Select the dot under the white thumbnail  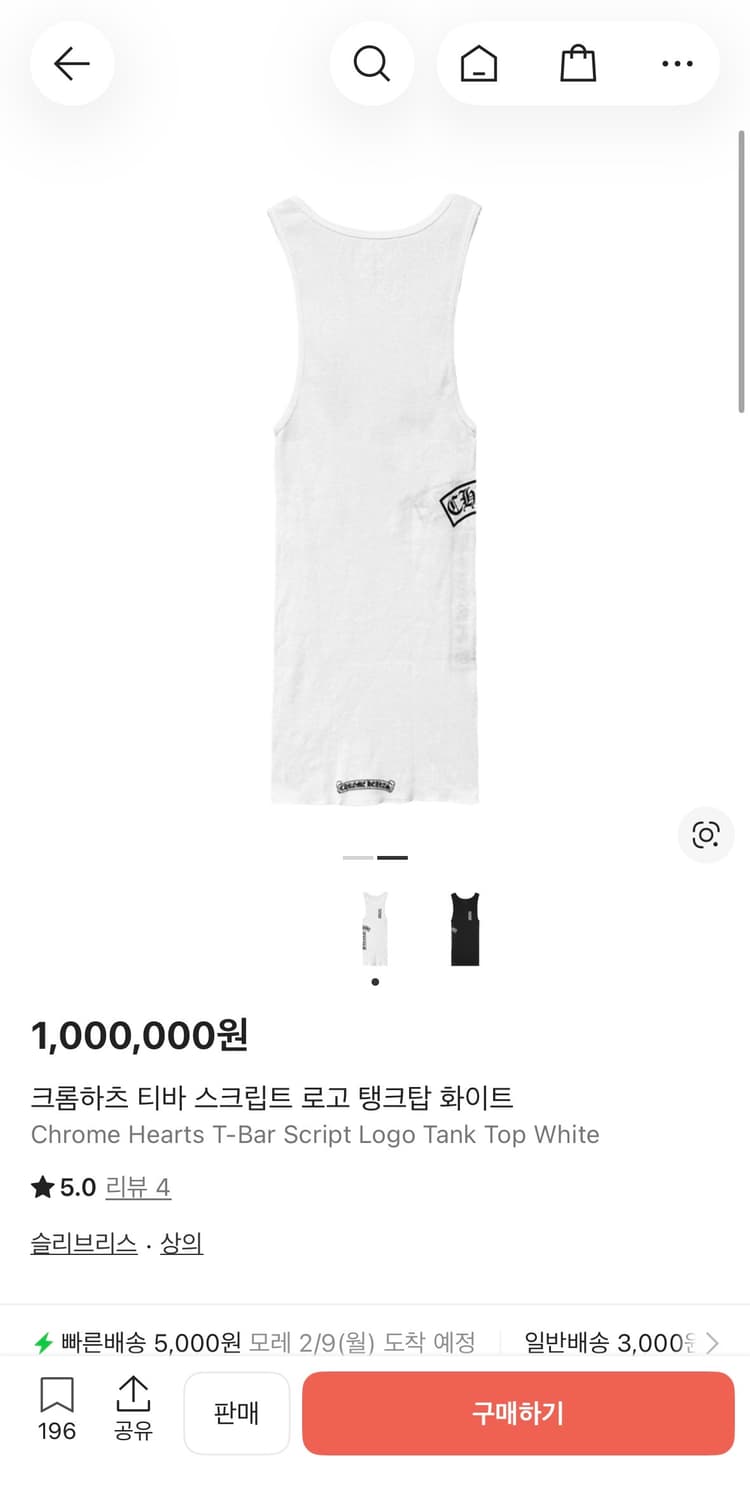point(375,981)
